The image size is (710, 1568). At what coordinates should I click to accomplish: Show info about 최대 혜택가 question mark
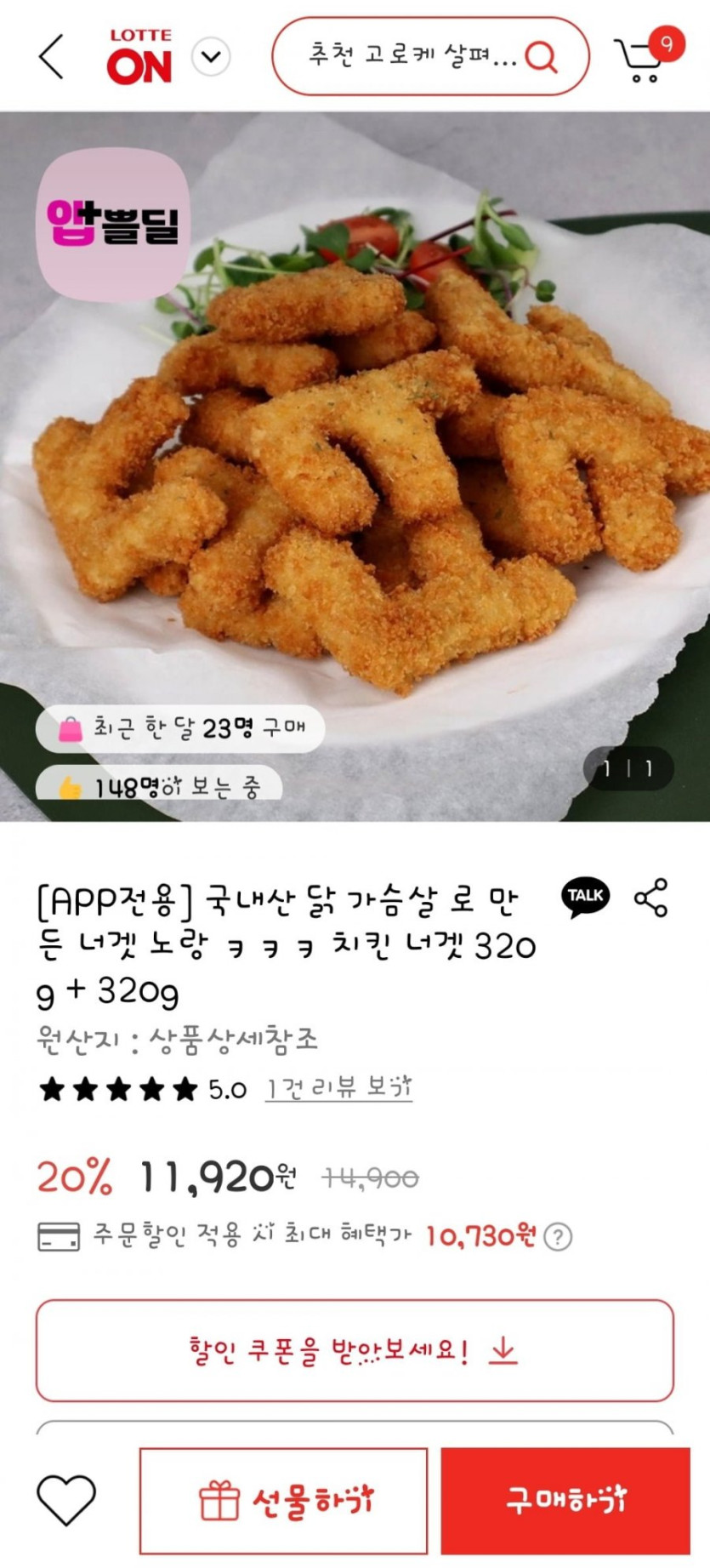point(558,1236)
